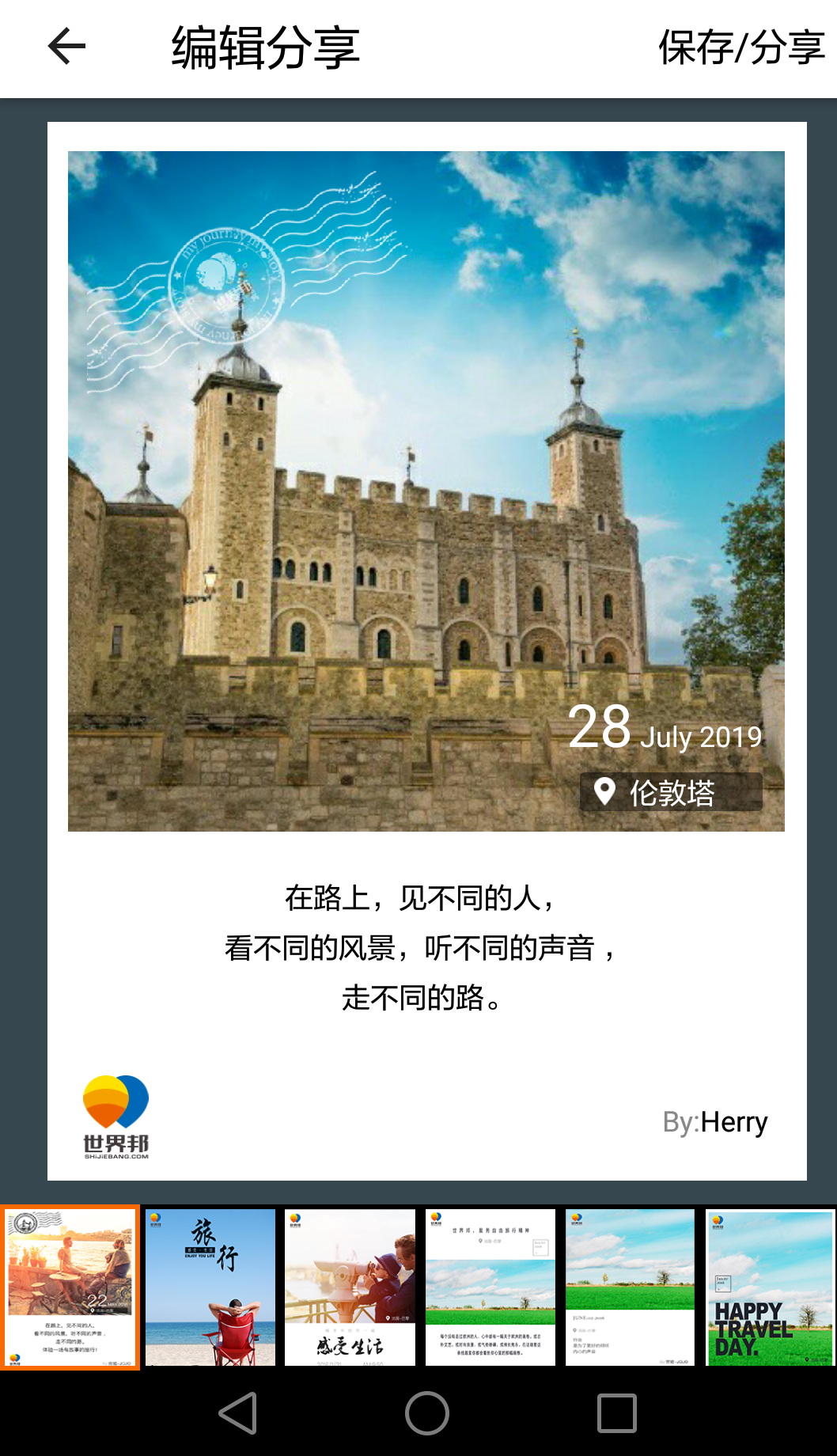This screenshot has height=1456, width=837.
Task: Go back using the top-left arrow
Action: pyautogui.click(x=66, y=47)
